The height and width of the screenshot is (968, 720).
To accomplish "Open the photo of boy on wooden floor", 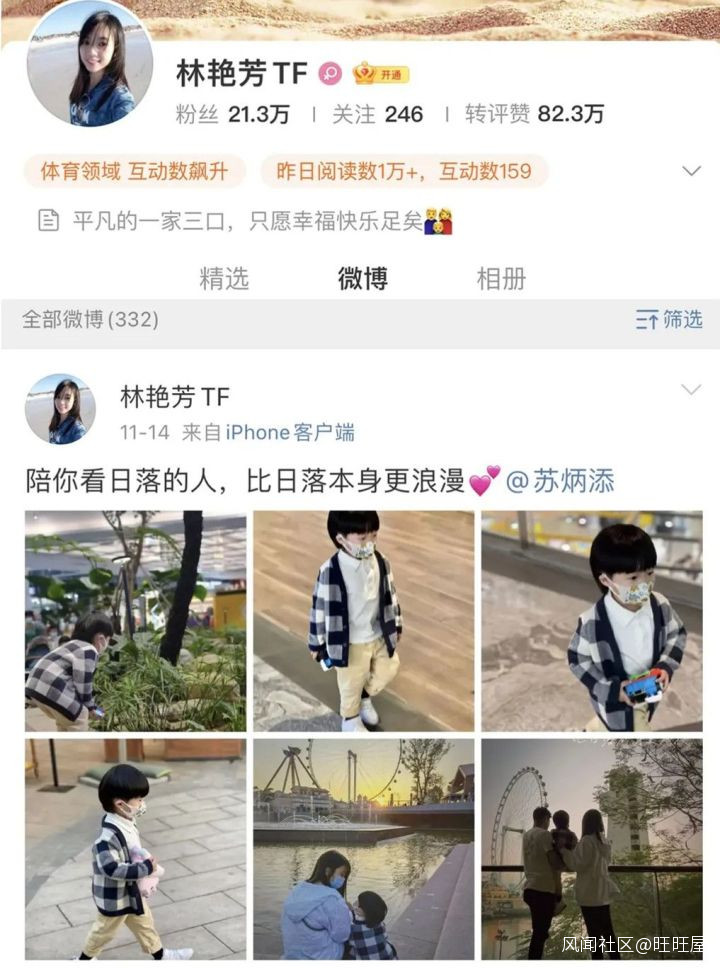I will (363, 621).
